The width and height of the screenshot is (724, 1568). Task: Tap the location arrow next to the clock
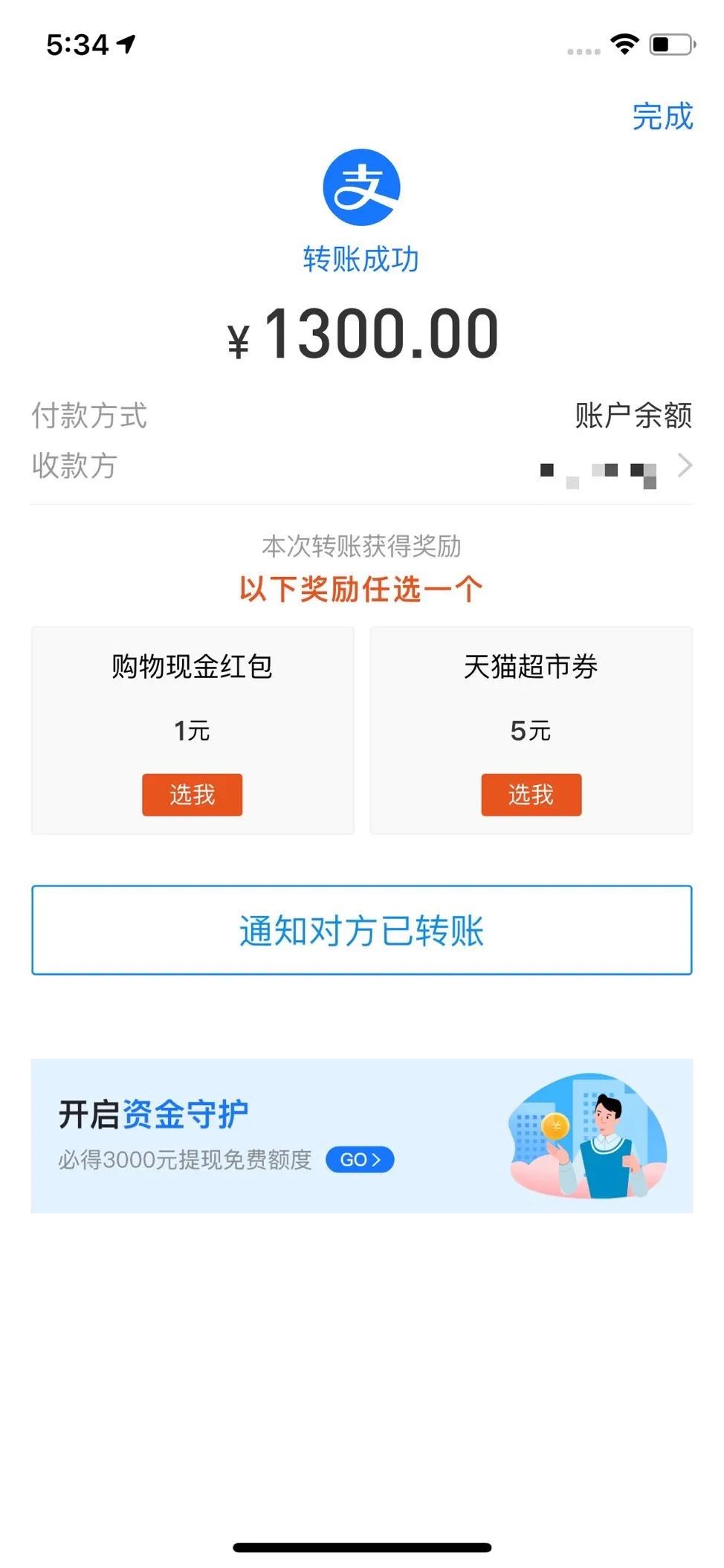(x=126, y=42)
